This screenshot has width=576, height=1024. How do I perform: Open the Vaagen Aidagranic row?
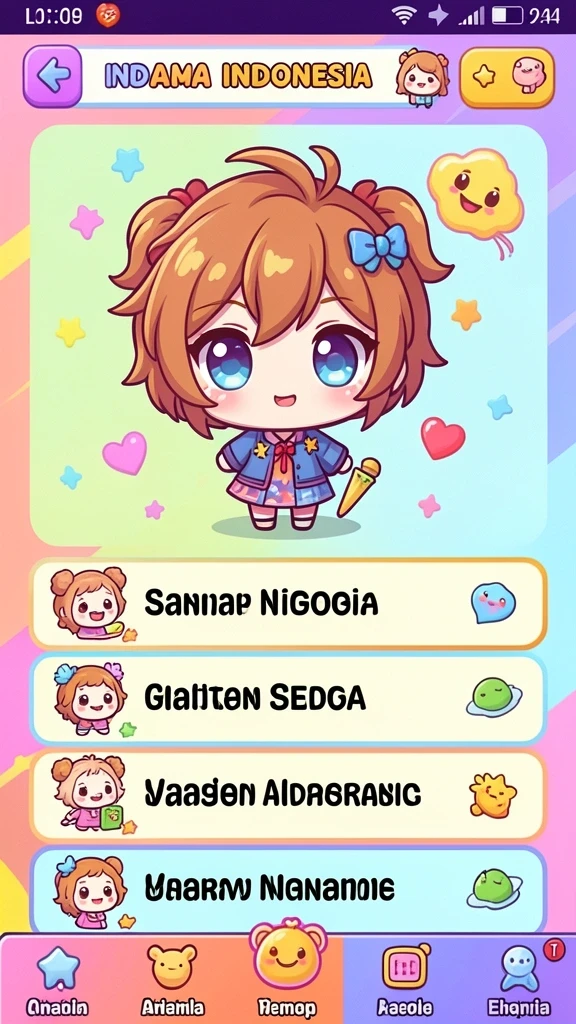[x=288, y=795]
